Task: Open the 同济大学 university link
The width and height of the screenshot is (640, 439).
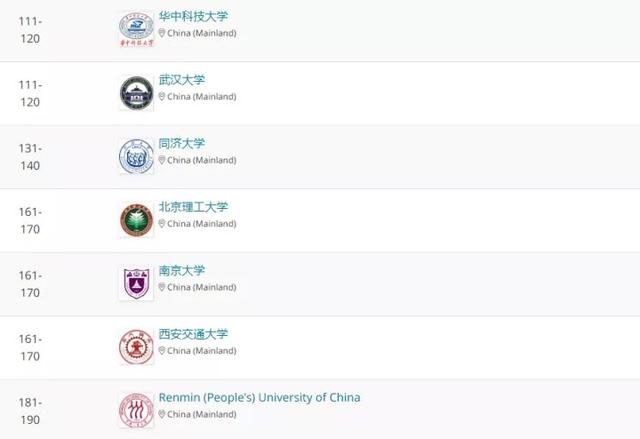Action: [x=182, y=143]
